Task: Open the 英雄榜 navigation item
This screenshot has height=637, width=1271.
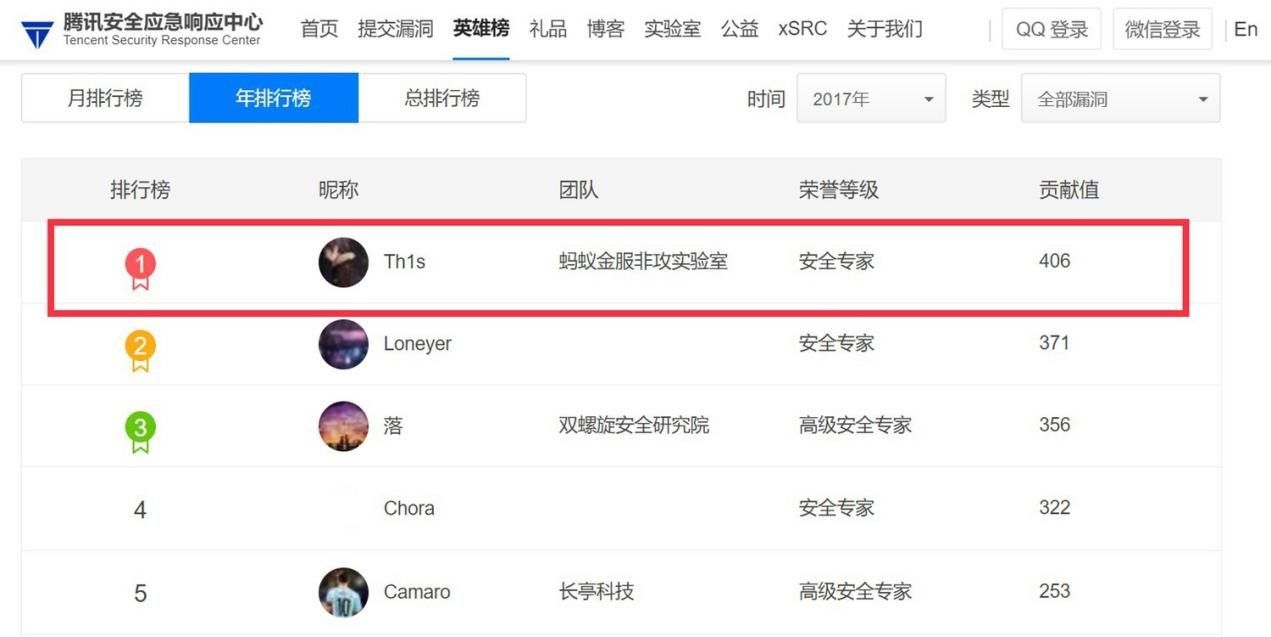Action: coord(480,29)
